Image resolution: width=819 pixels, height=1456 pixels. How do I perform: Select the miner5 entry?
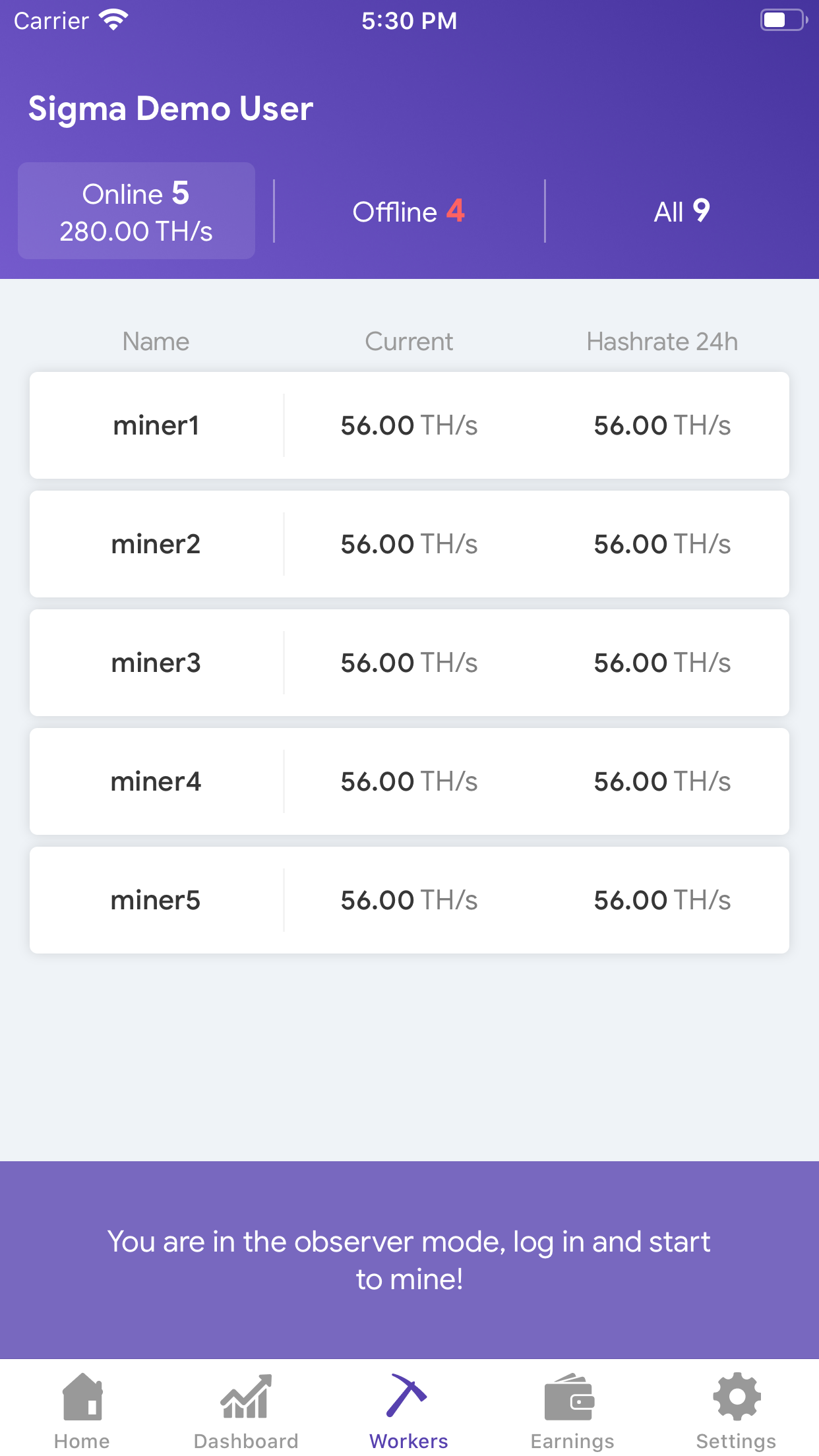pos(409,899)
